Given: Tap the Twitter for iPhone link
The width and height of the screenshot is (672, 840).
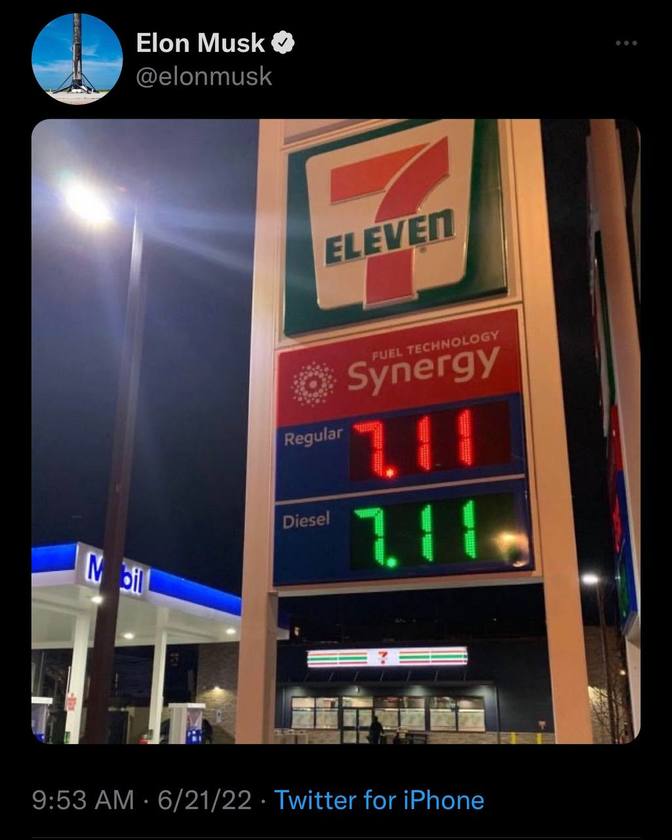Looking at the screenshot, I should [x=379, y=800].
